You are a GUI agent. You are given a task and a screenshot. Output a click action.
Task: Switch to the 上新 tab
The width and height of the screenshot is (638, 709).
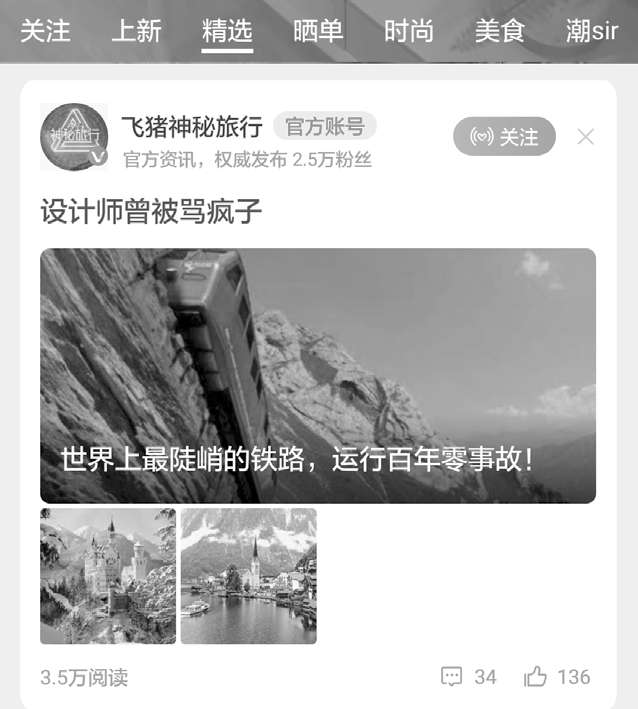[136, 31]
